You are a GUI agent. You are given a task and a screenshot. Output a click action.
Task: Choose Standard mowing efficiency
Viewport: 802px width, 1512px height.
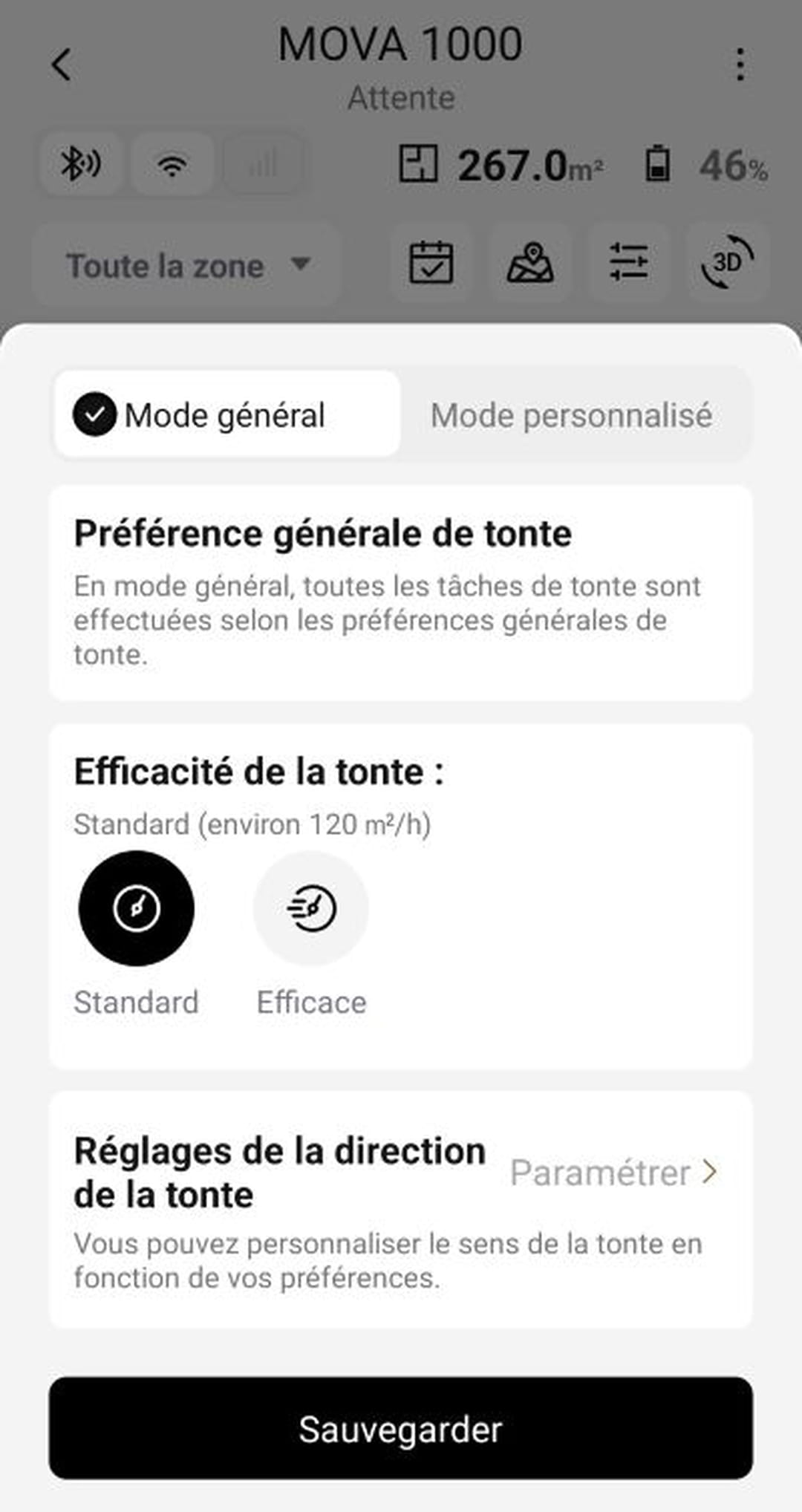click(x=137, y=908)
